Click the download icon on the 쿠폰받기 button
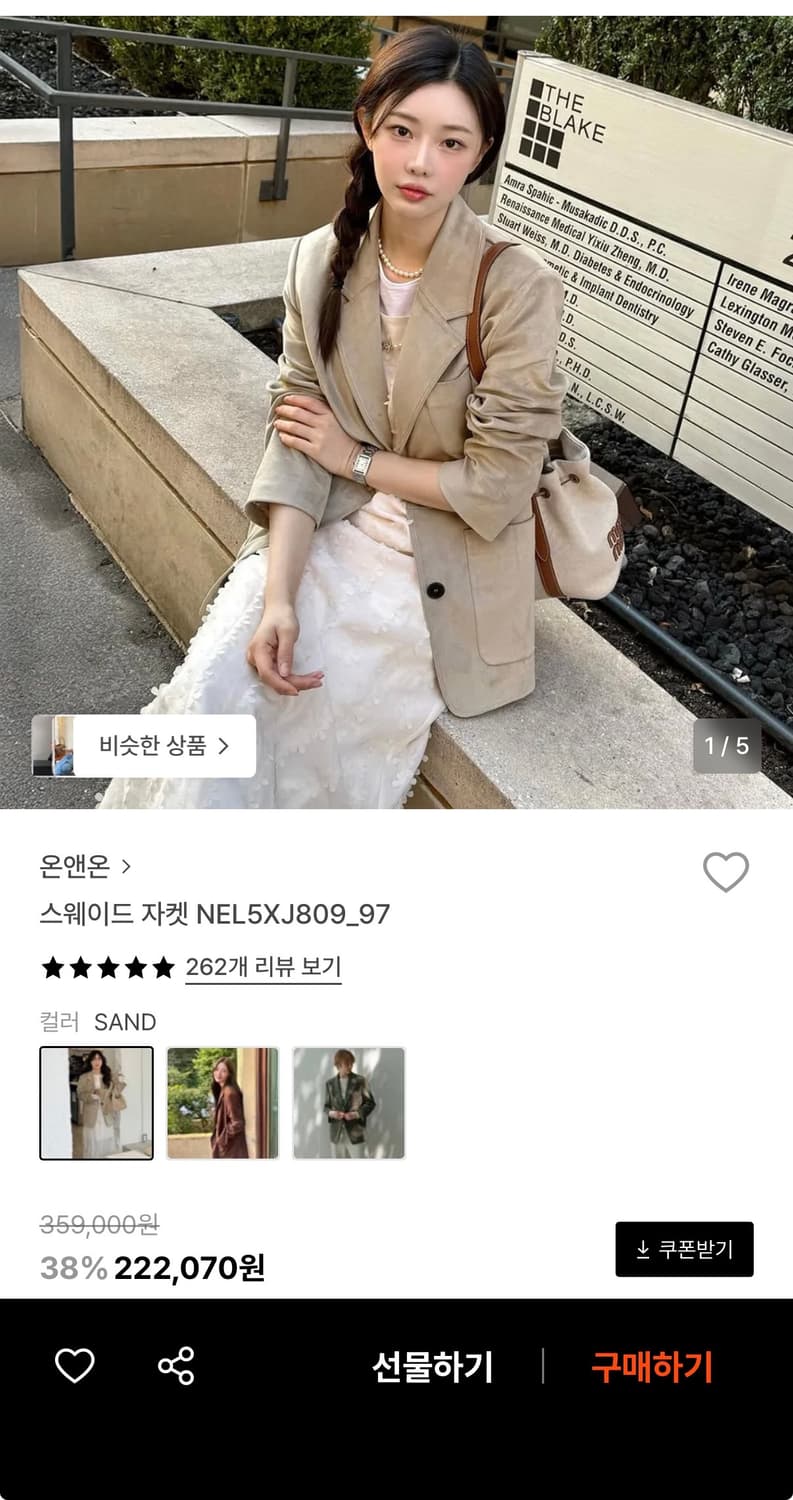Viewport: 793px width, 1500px height. pos(643,1248)
